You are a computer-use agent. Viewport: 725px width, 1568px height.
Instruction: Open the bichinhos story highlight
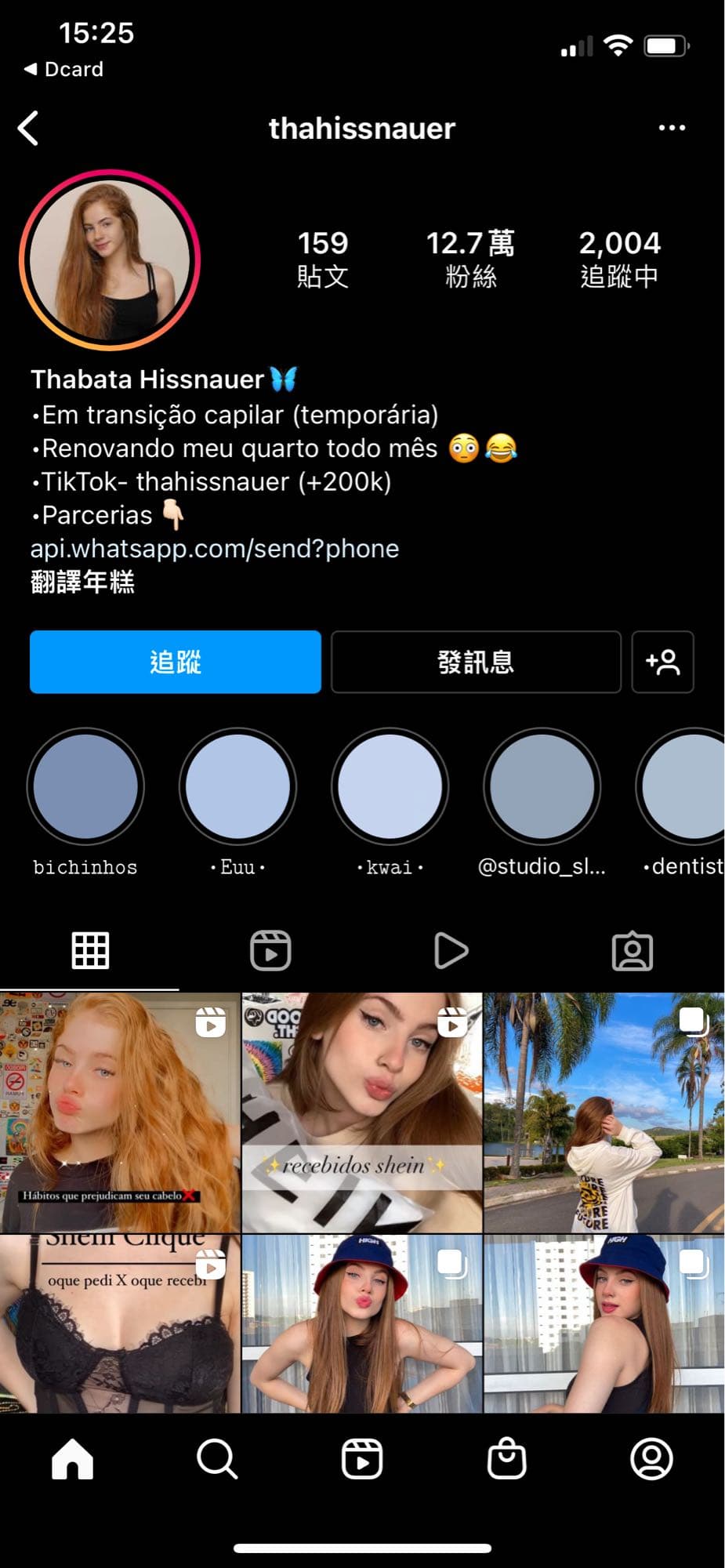[85, 786]
